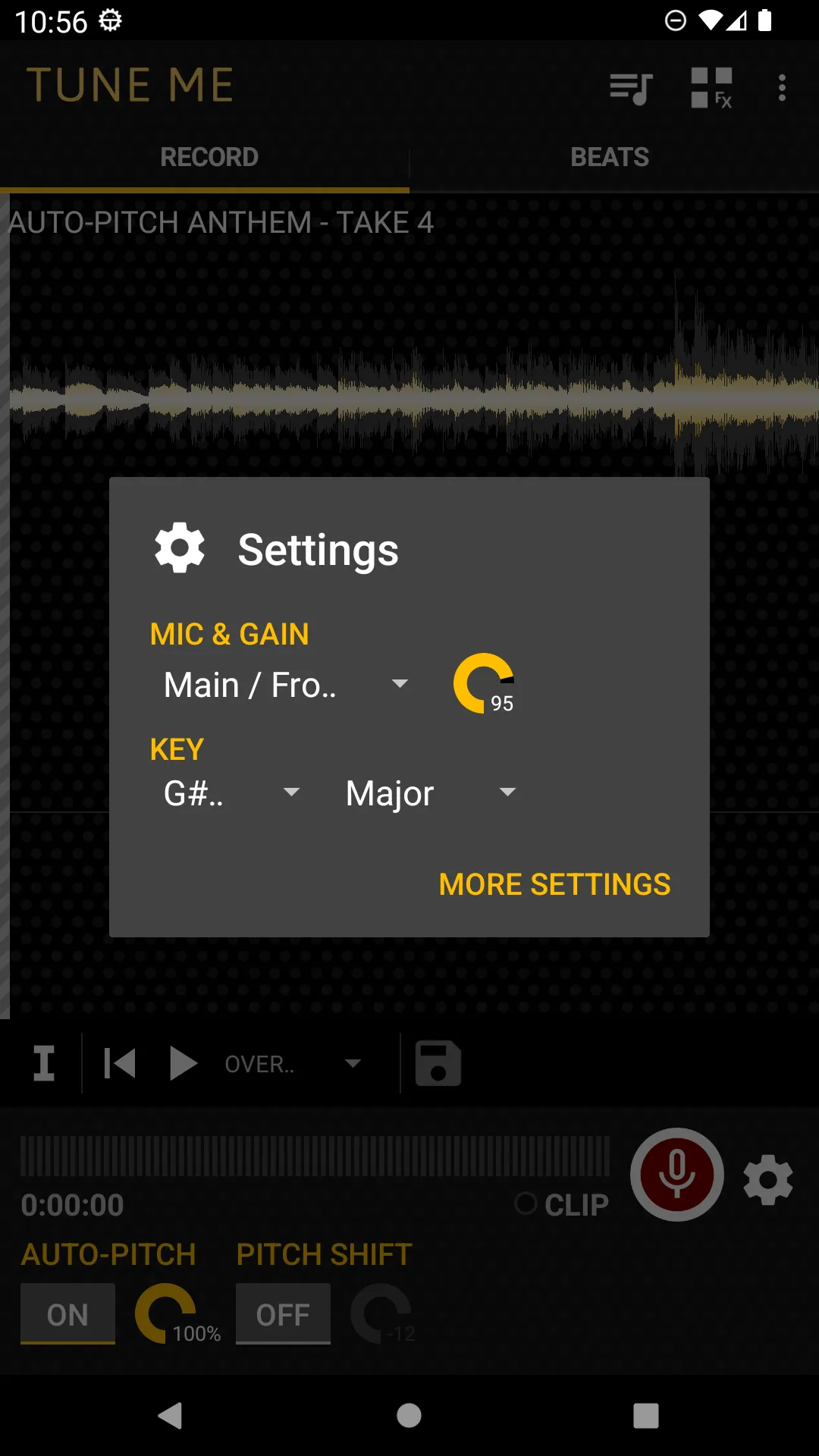Image resolution: width=819 pixels, height=1456 pixels.
Task: Select the RECORD tab
Action: 209,156
